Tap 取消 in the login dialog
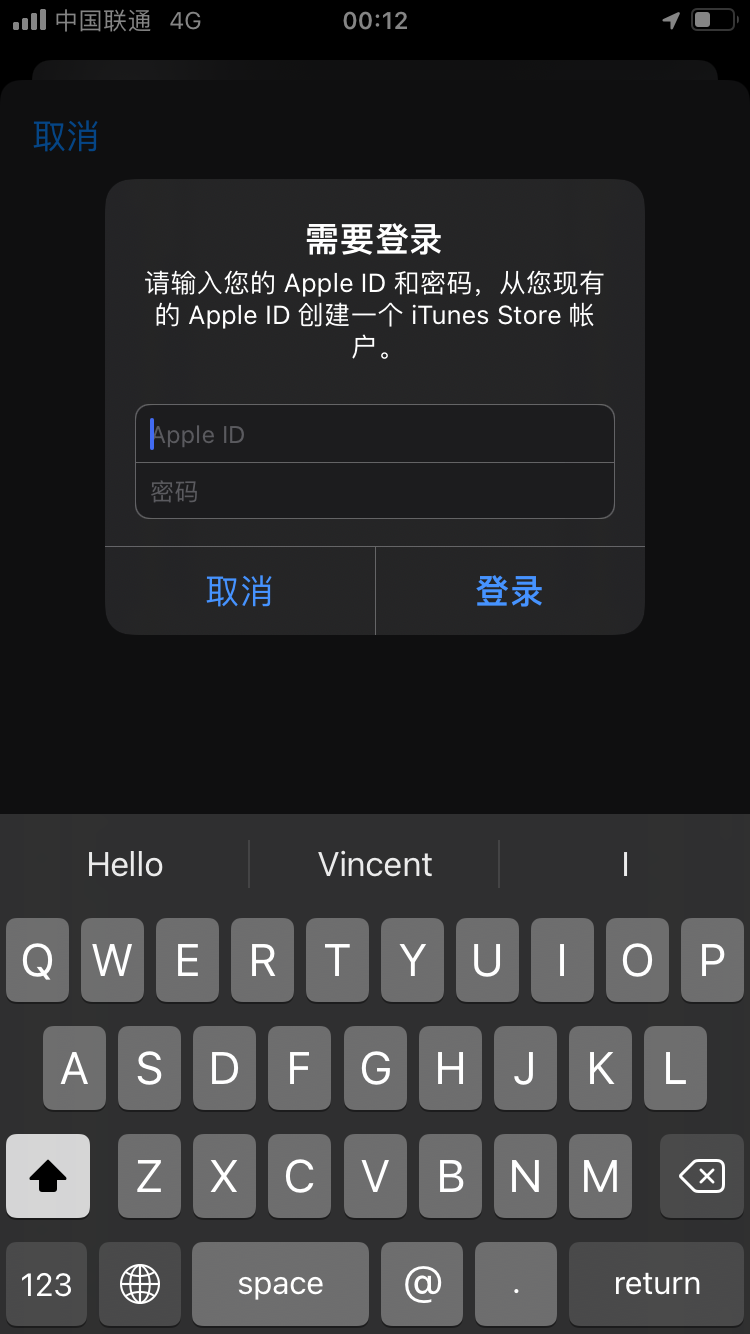The height and width of the screenshot is (1334, 750). (240, 591)
